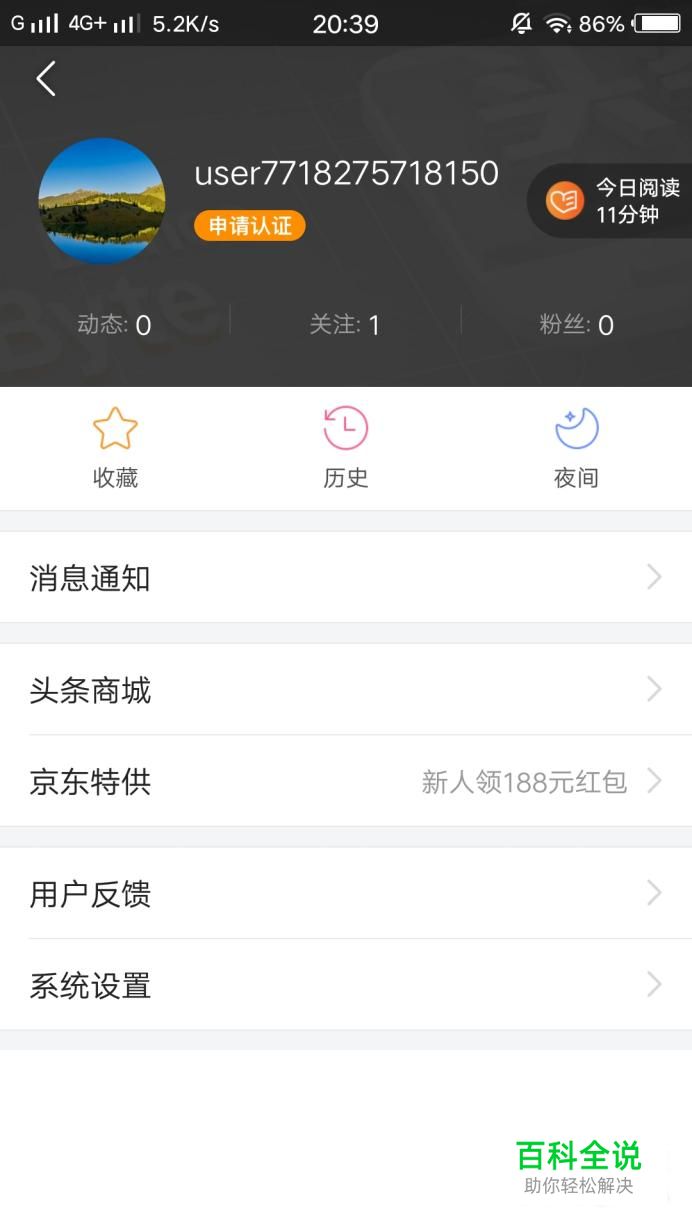Open 系统设置 row

[x=346, y=986]
